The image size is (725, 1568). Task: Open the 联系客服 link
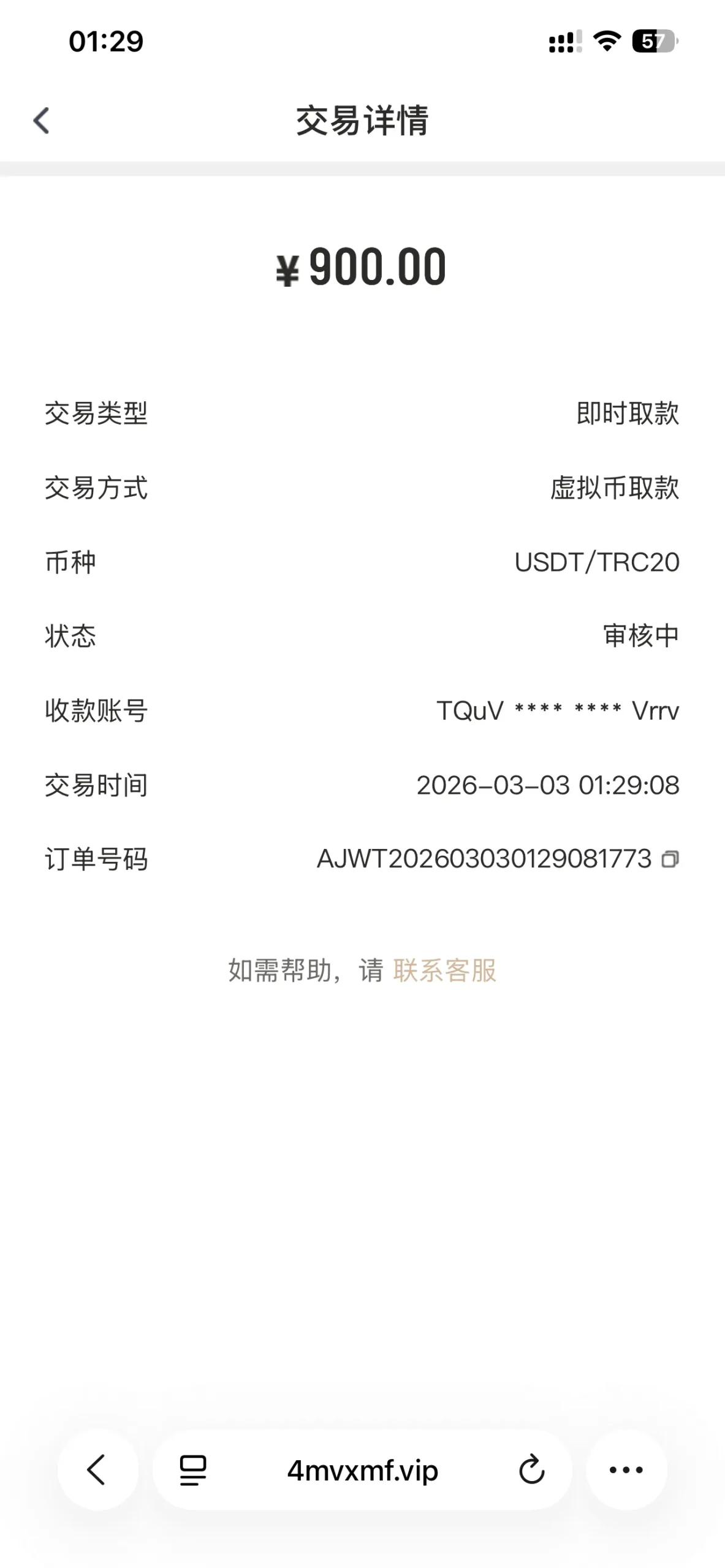pyautogui.click(x=444, y=971)
